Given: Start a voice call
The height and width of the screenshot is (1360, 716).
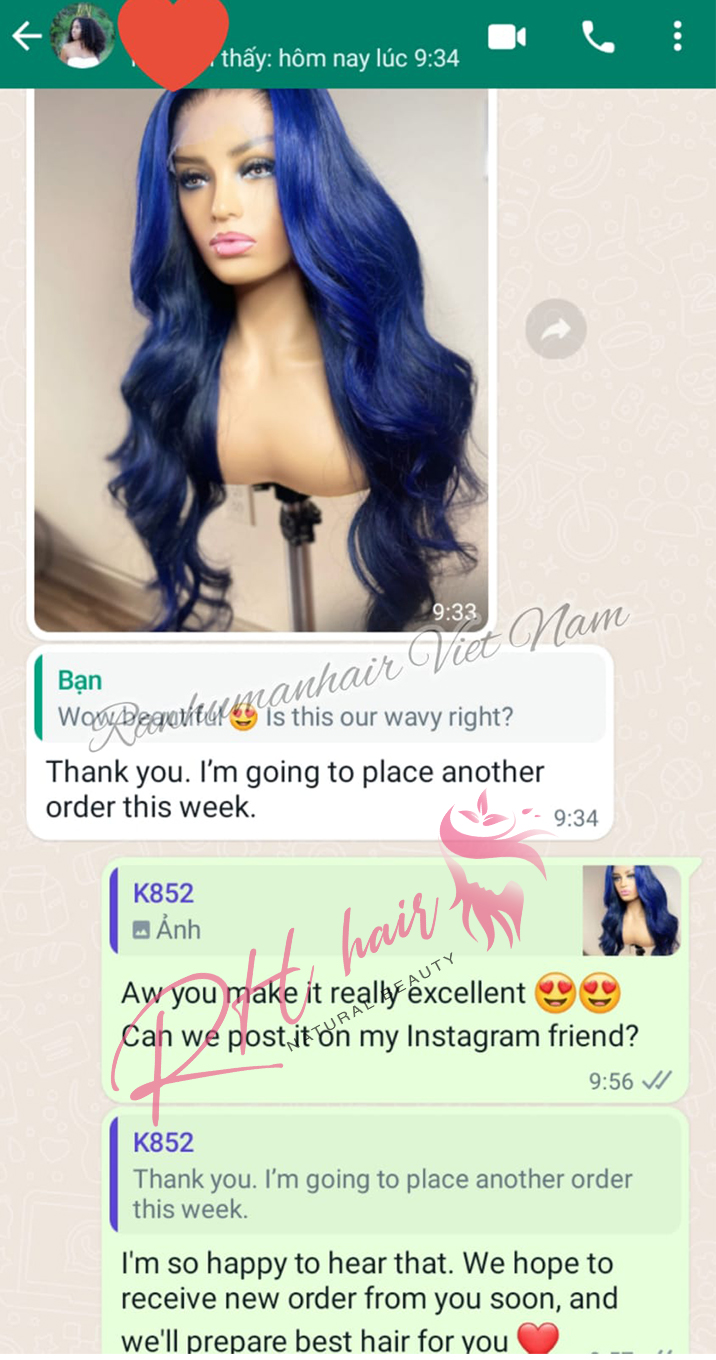Looking at the screenshot, I should 598,38.
